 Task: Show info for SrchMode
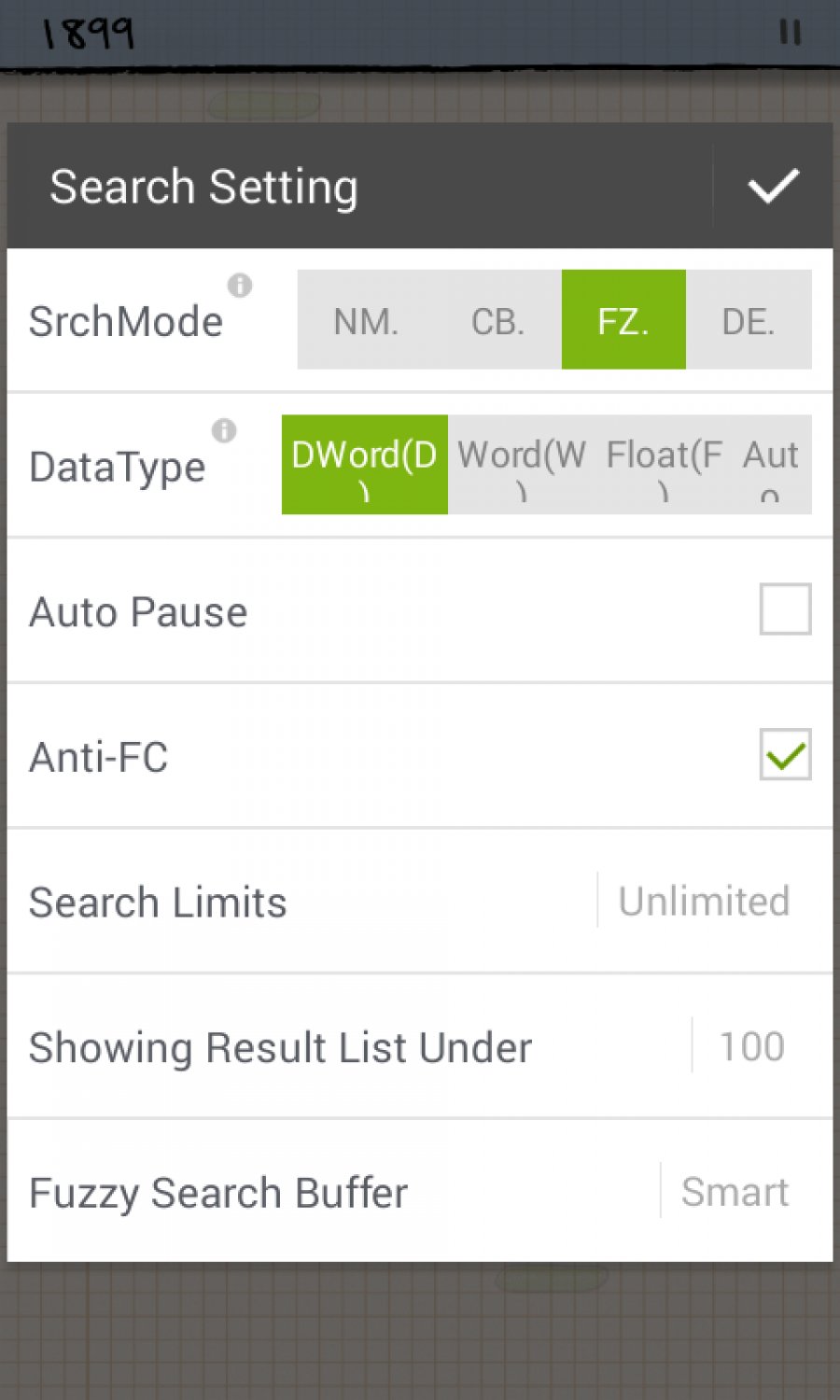click(x=240, y=286)
